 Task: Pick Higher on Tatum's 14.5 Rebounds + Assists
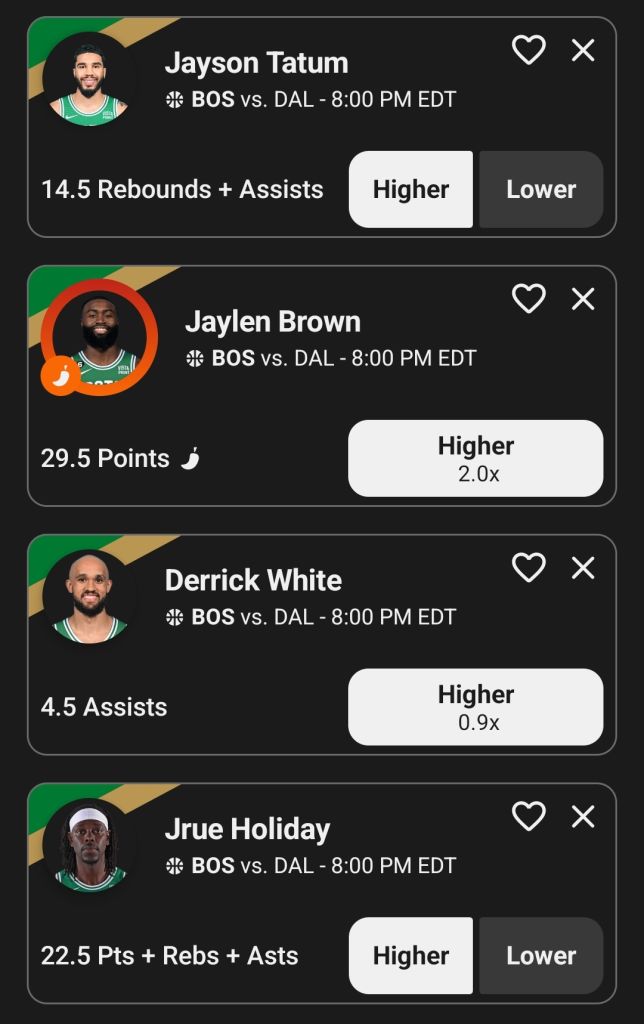(411, 189)
